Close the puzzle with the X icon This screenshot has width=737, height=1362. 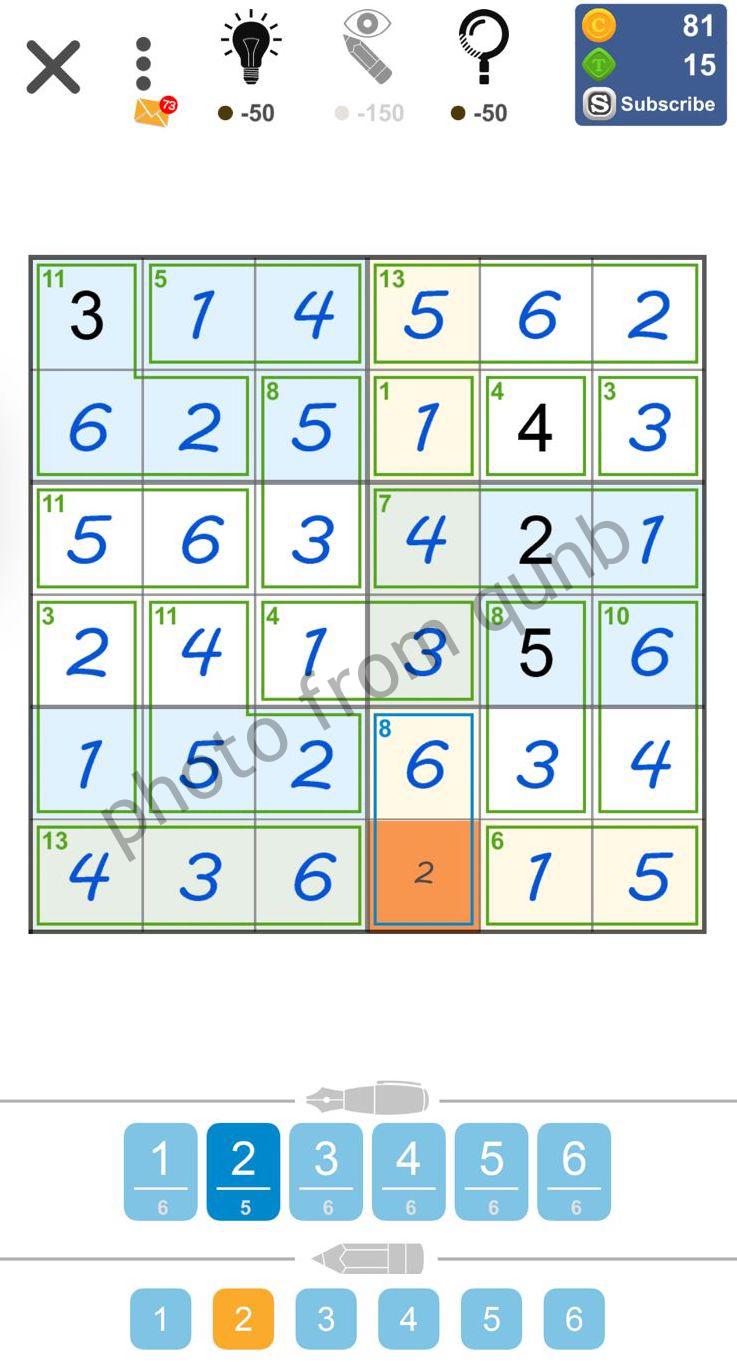tap(53, 68)
